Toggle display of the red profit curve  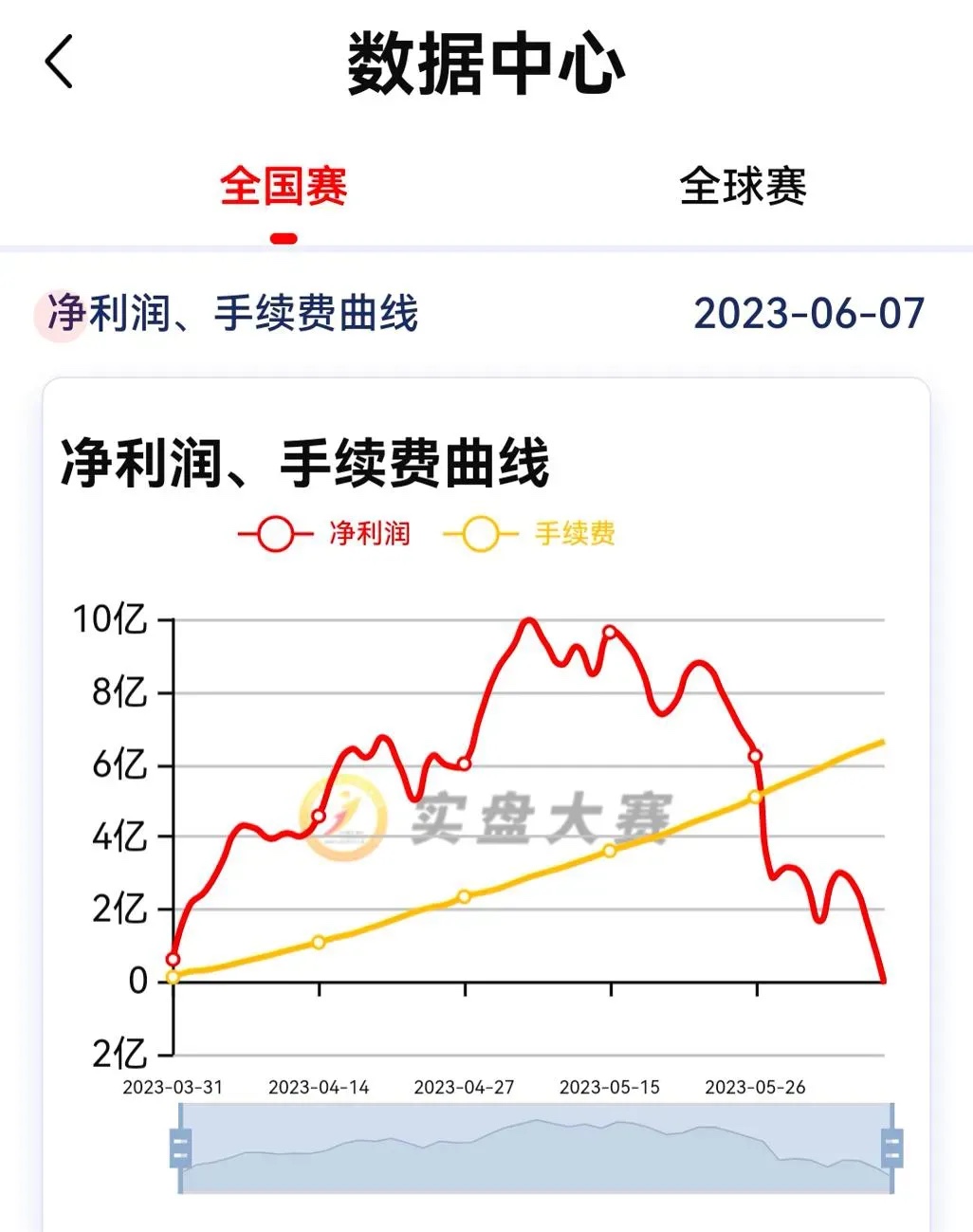click(325, 533)
